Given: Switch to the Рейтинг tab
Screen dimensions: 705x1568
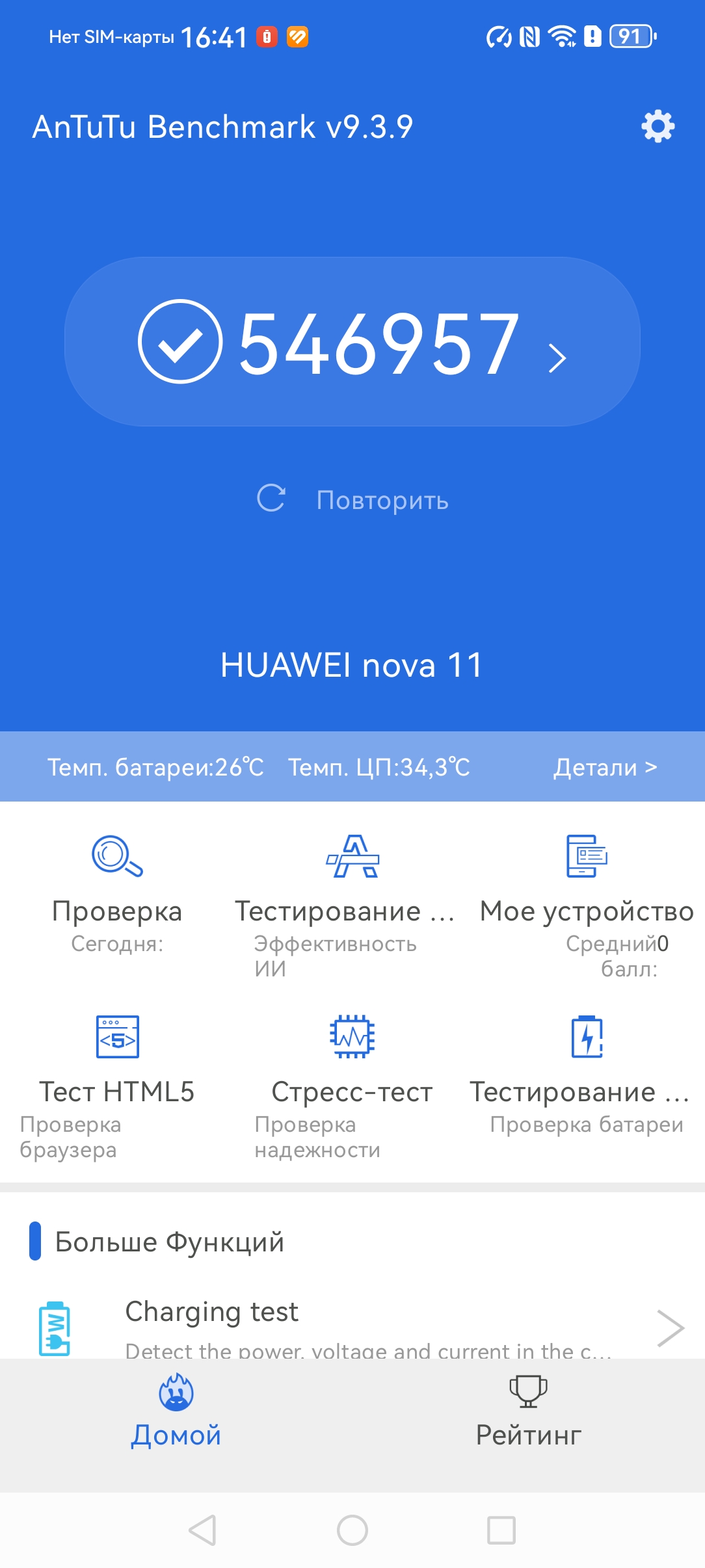Looking at the screenshot, I should [x=528, y=1411].
